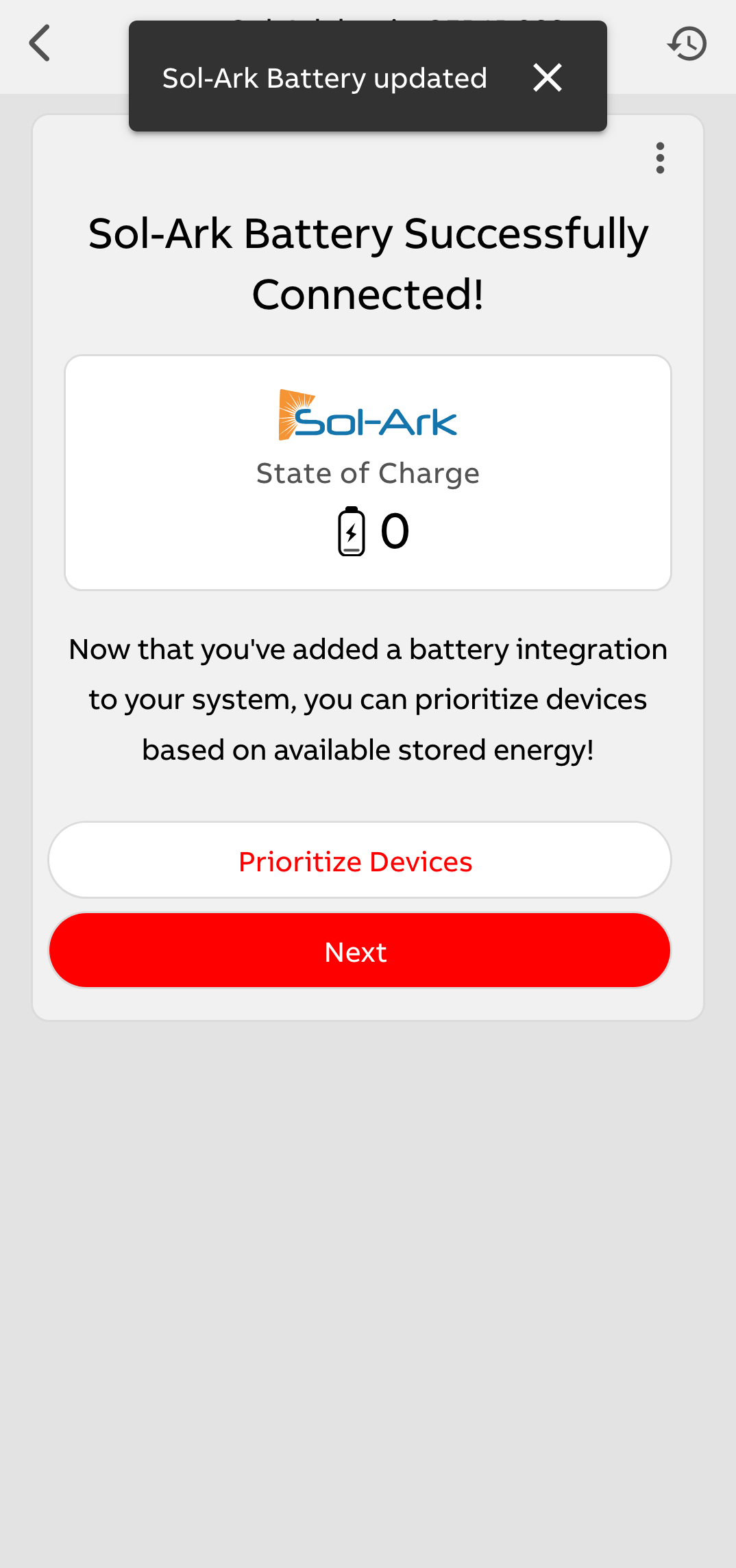Go back using the top-left arrow
This screenshot has width=736, height=1568.
click(40, 43)
